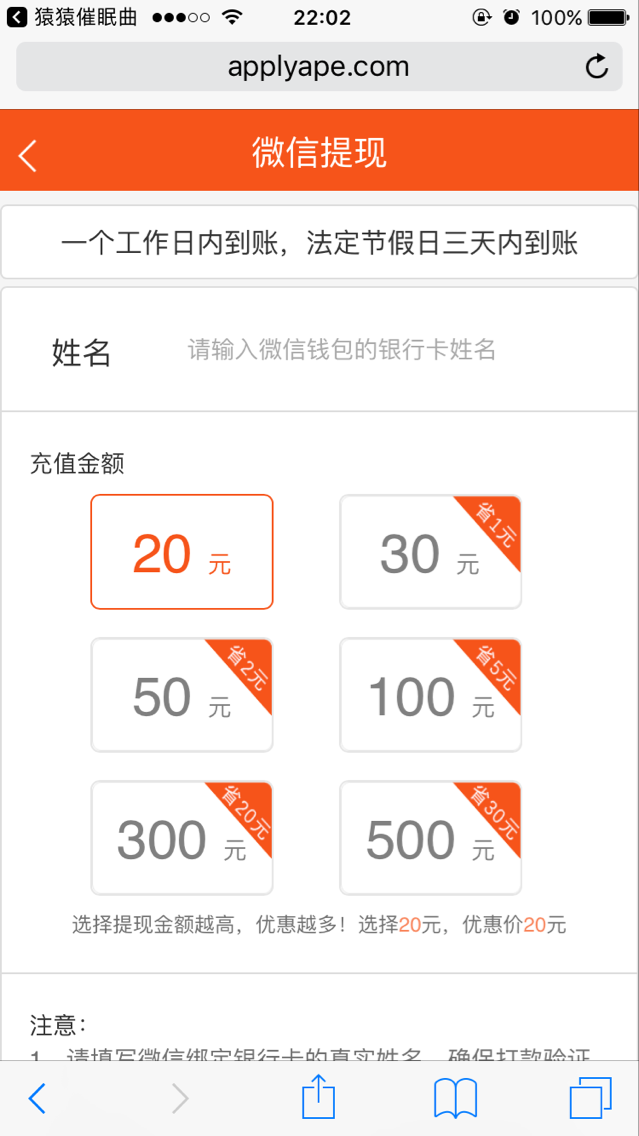Screen dimensions: 639x1136
Task: Choose the 30 元 amount option
Action: pos(430,552)
